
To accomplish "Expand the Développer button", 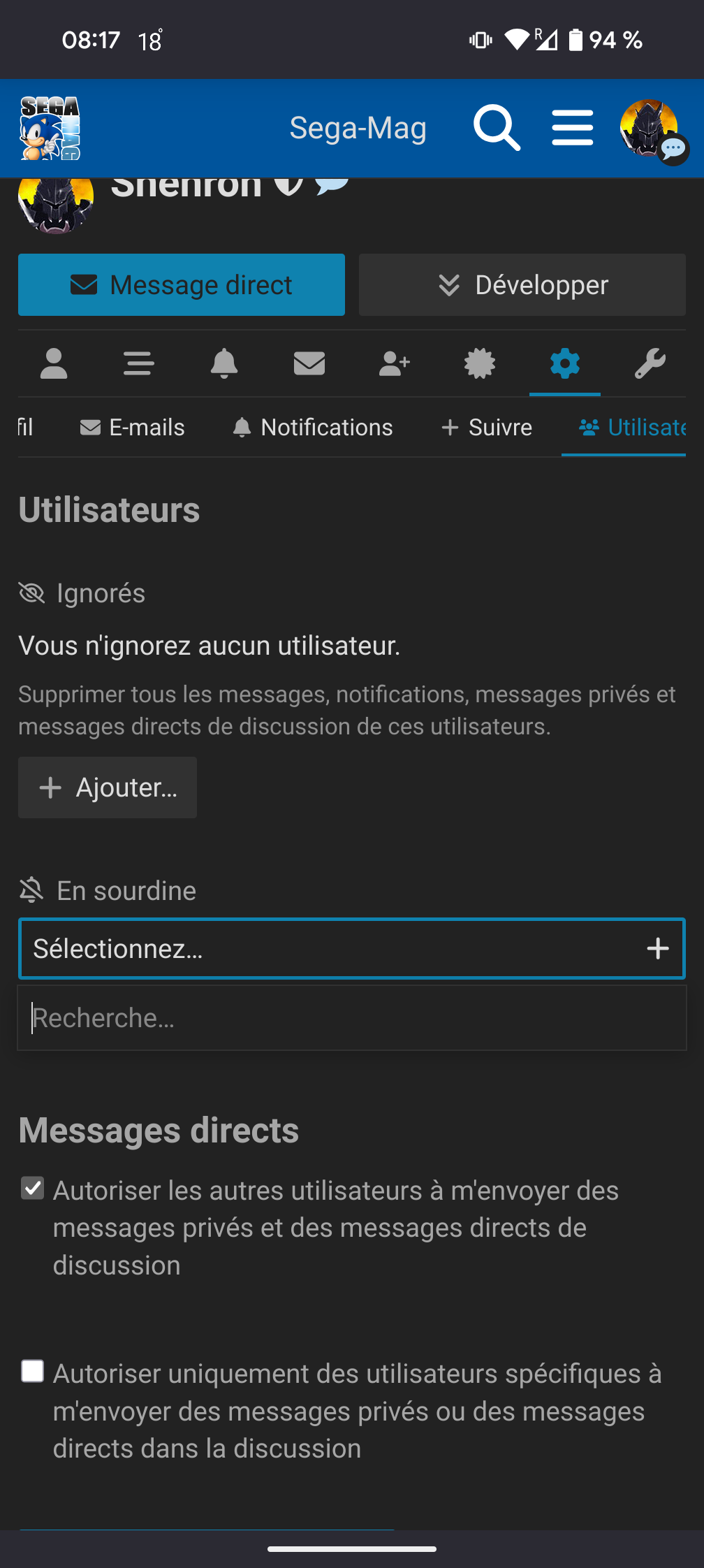I will coord(522,285).
